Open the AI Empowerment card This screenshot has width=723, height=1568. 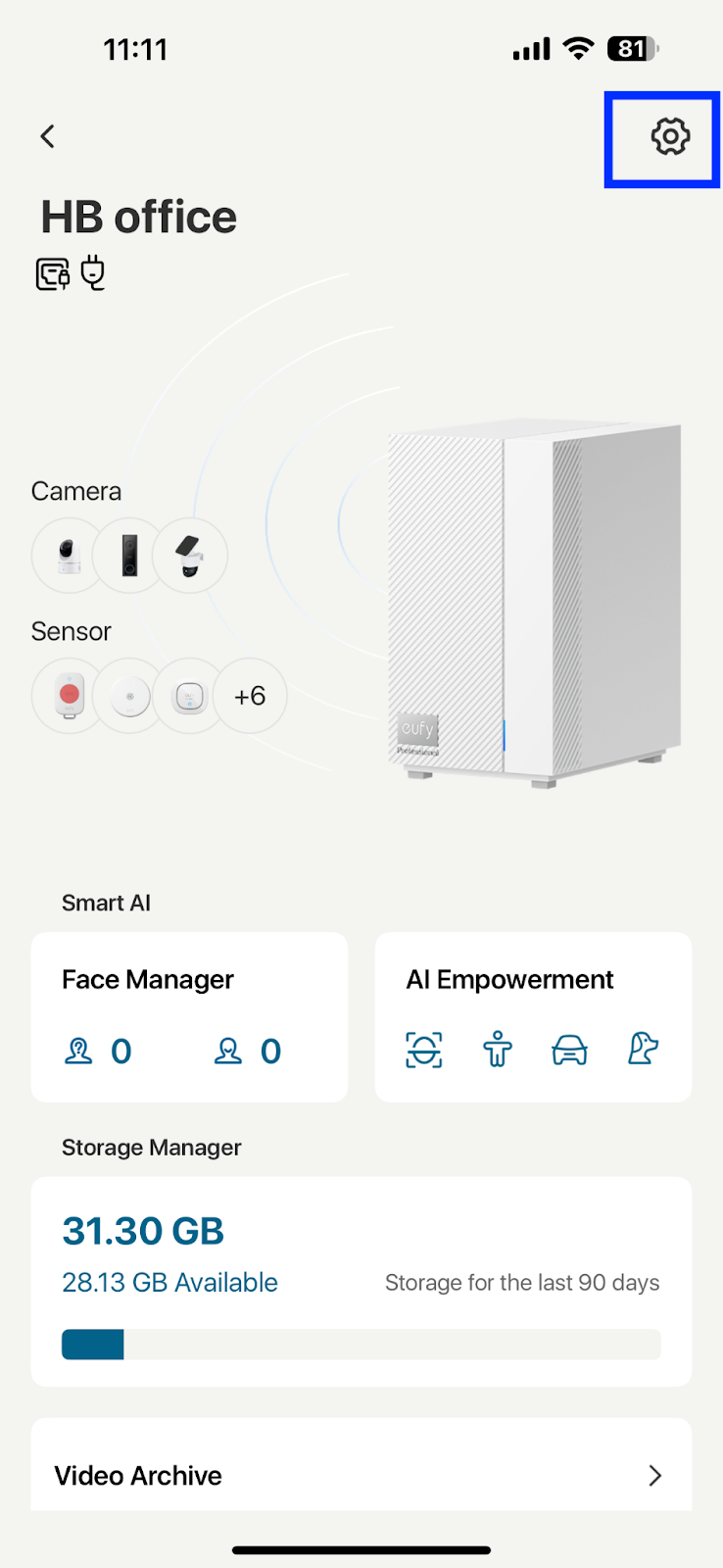pyautogui.click(x=533, y=1016)
